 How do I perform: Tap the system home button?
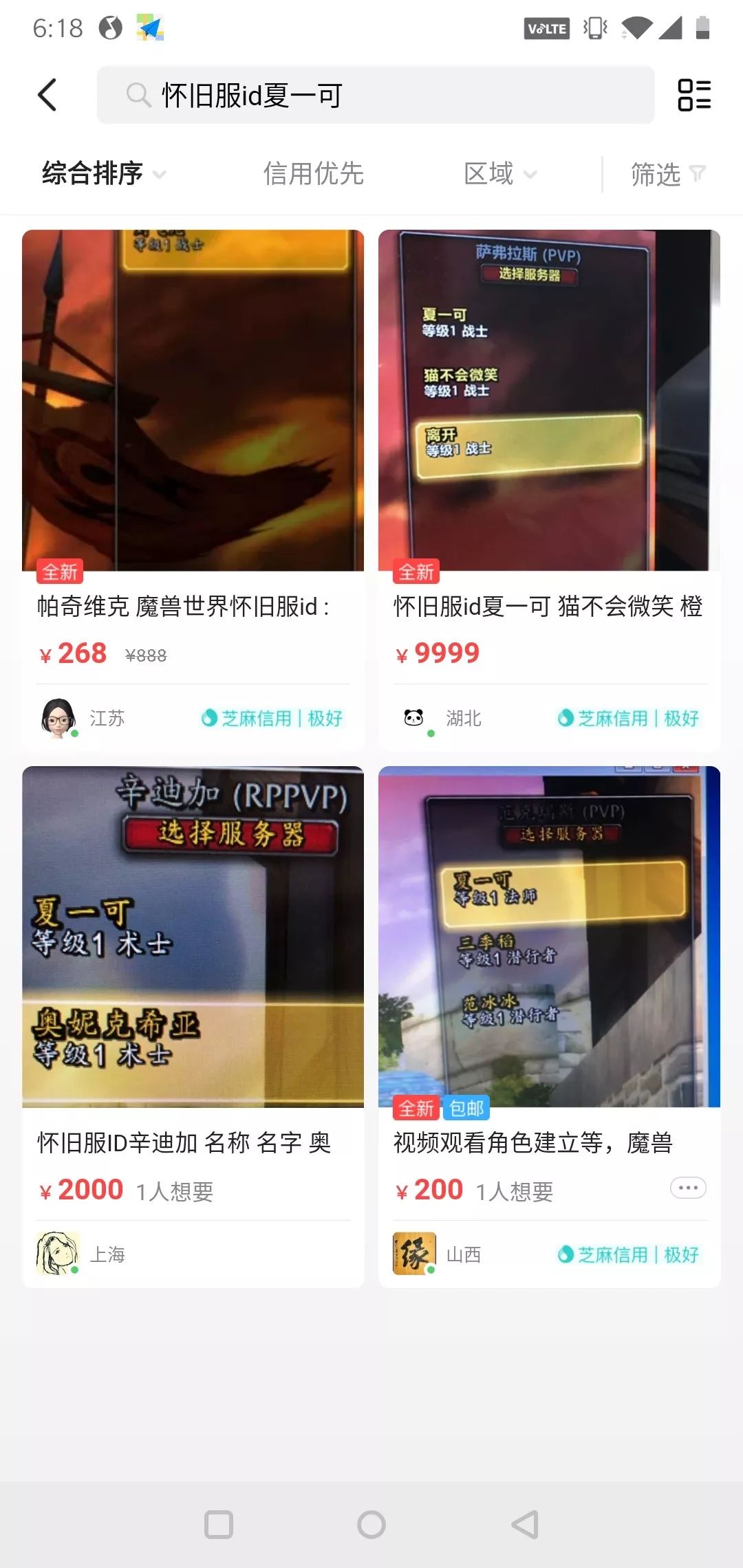tap(371, 1525)
